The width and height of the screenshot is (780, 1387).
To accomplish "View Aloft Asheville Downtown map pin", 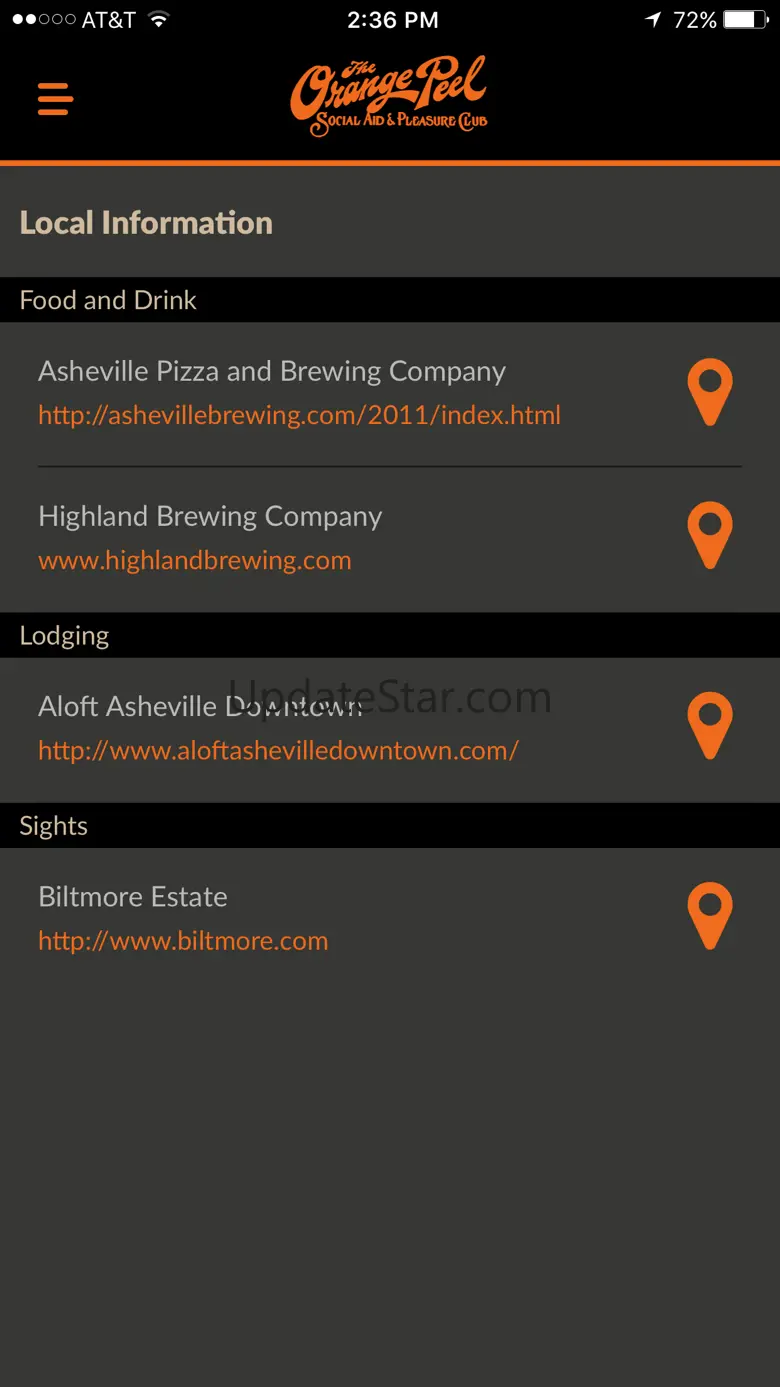I will [x=709, y=725].
